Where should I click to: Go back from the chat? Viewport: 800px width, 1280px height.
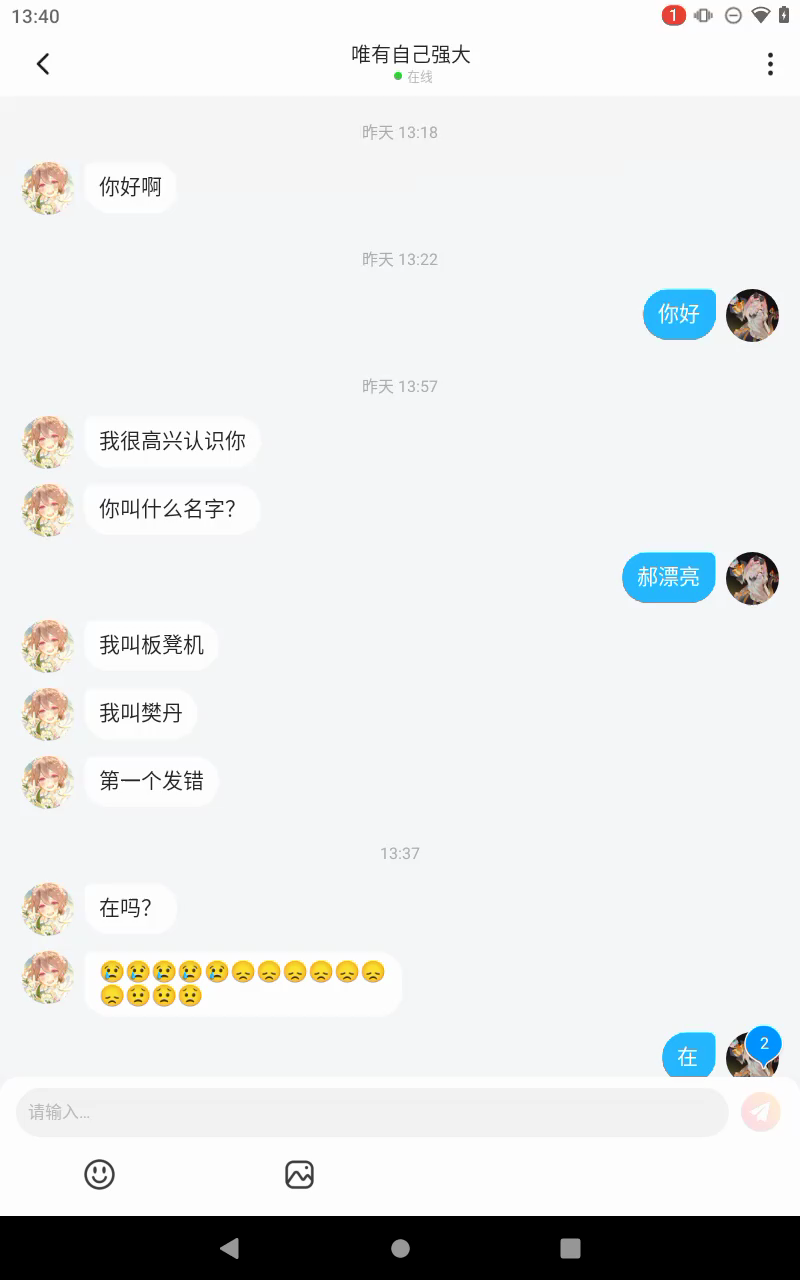coord(43,64)
